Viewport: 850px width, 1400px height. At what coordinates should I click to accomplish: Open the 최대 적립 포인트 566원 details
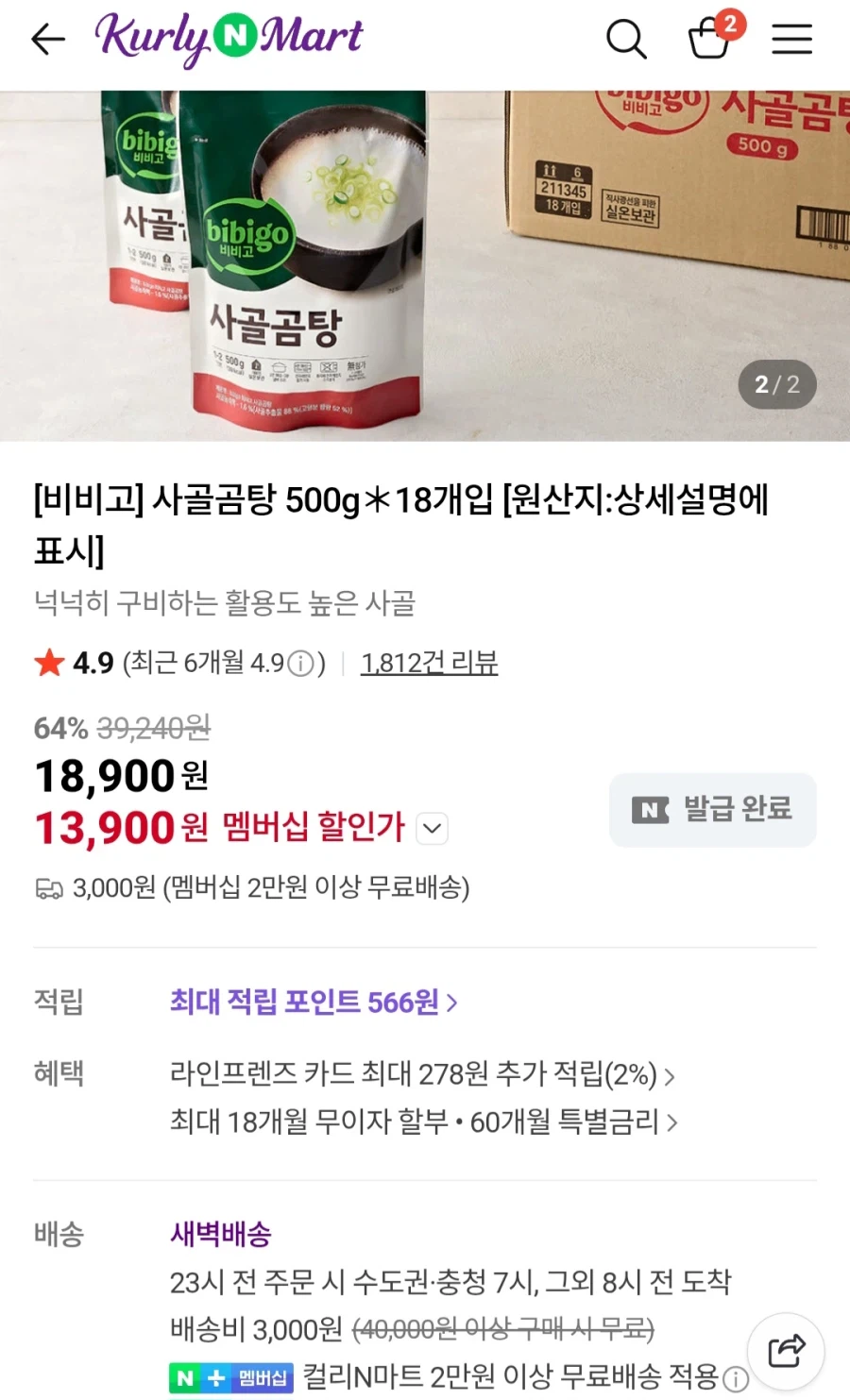pyautogui.click(x=312, y=1002)
